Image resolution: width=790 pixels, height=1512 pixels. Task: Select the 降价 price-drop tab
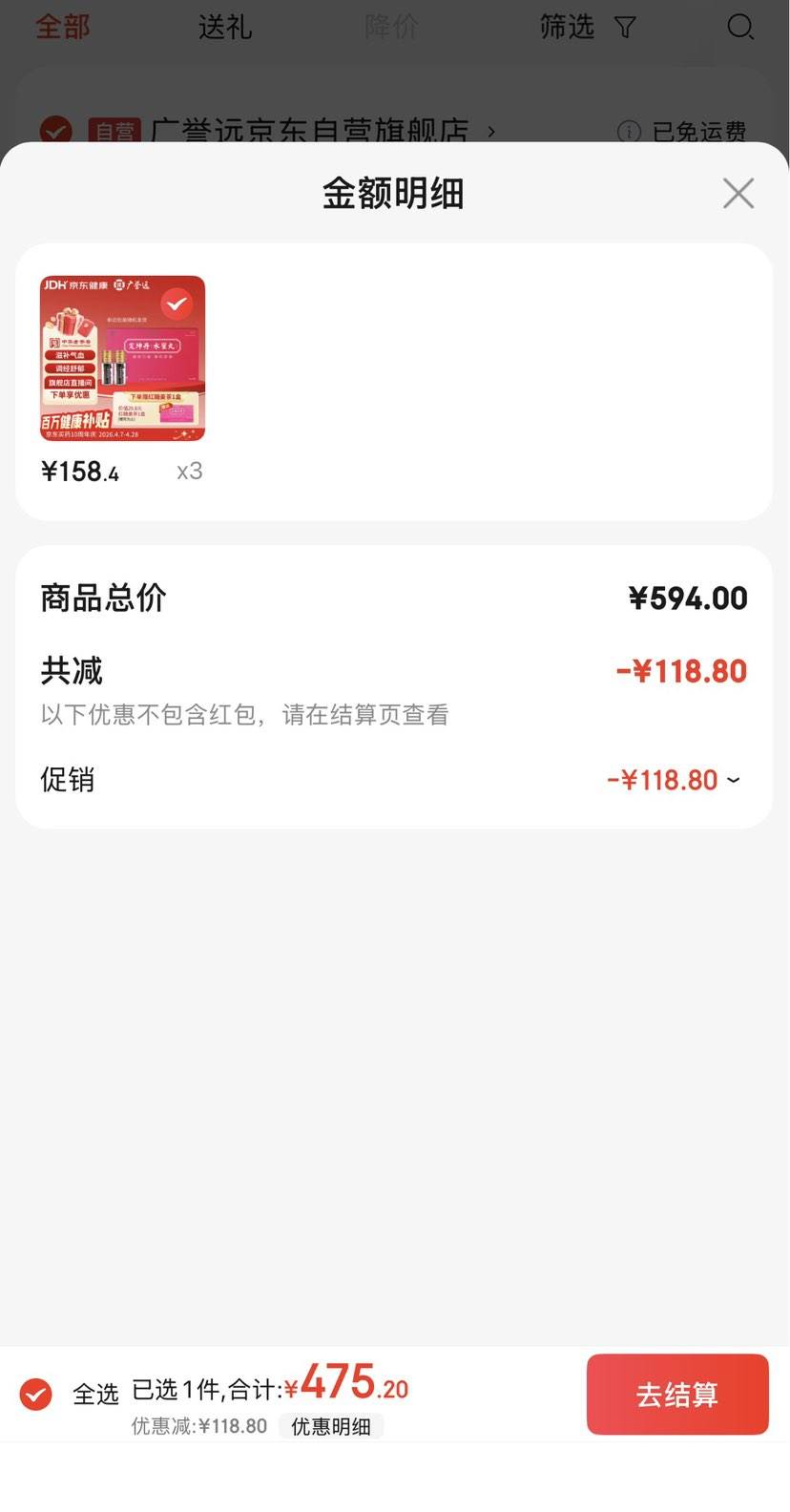[x=392, y=28]
